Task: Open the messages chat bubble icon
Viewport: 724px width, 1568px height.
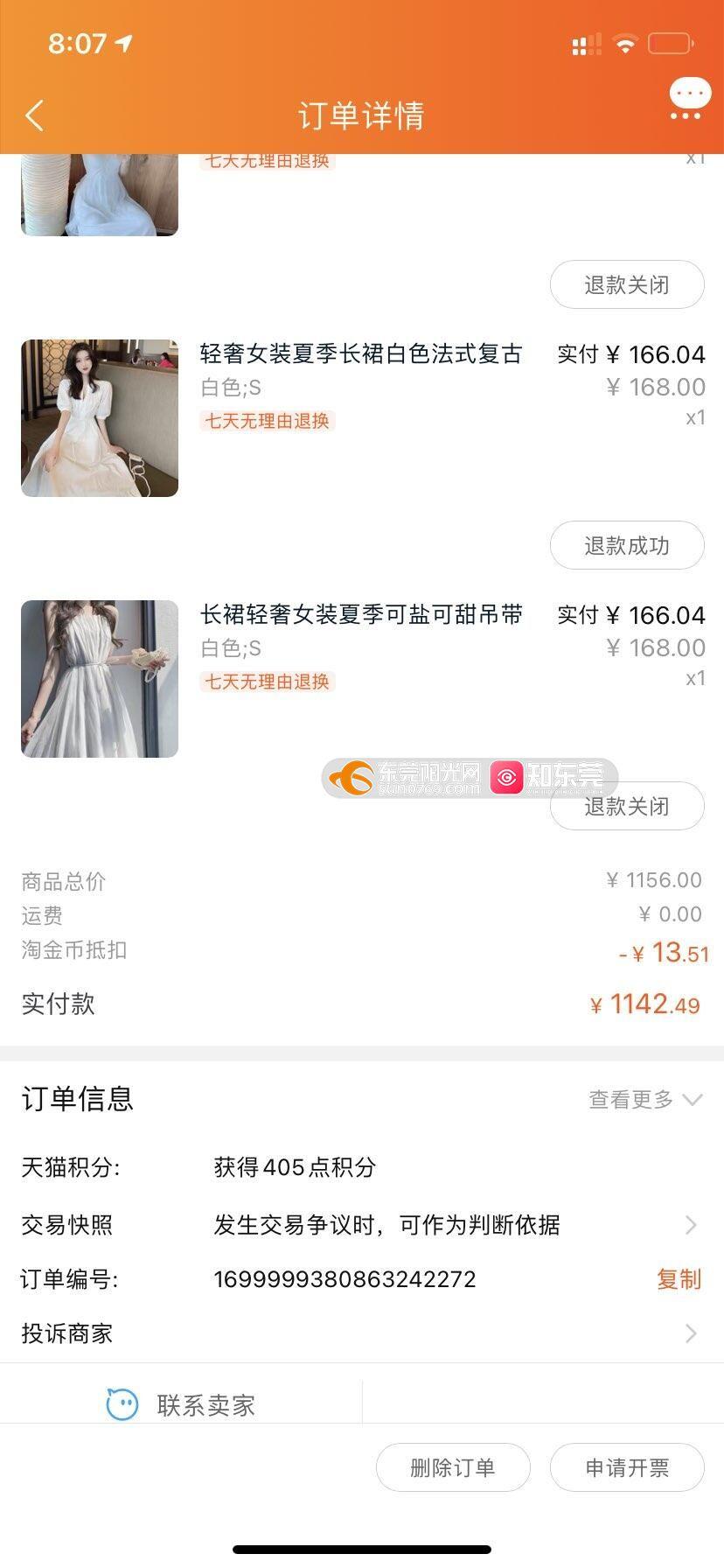Action: (690, 99)
